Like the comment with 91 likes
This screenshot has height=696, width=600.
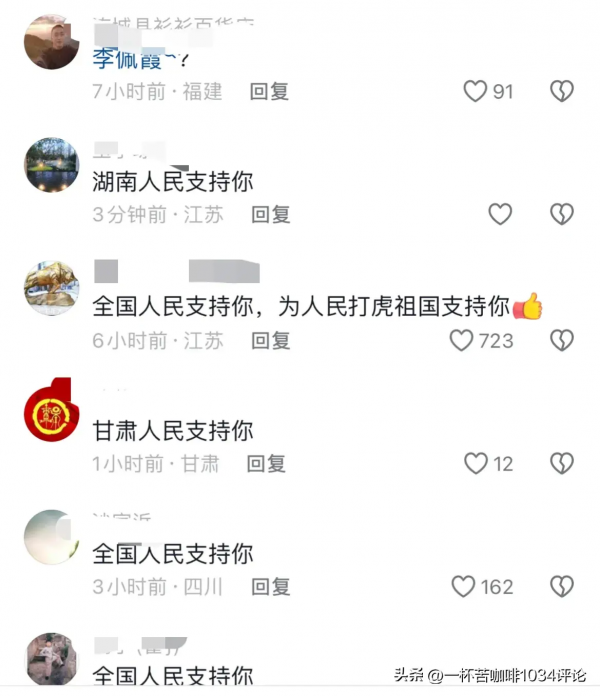[x=475, y=92]
